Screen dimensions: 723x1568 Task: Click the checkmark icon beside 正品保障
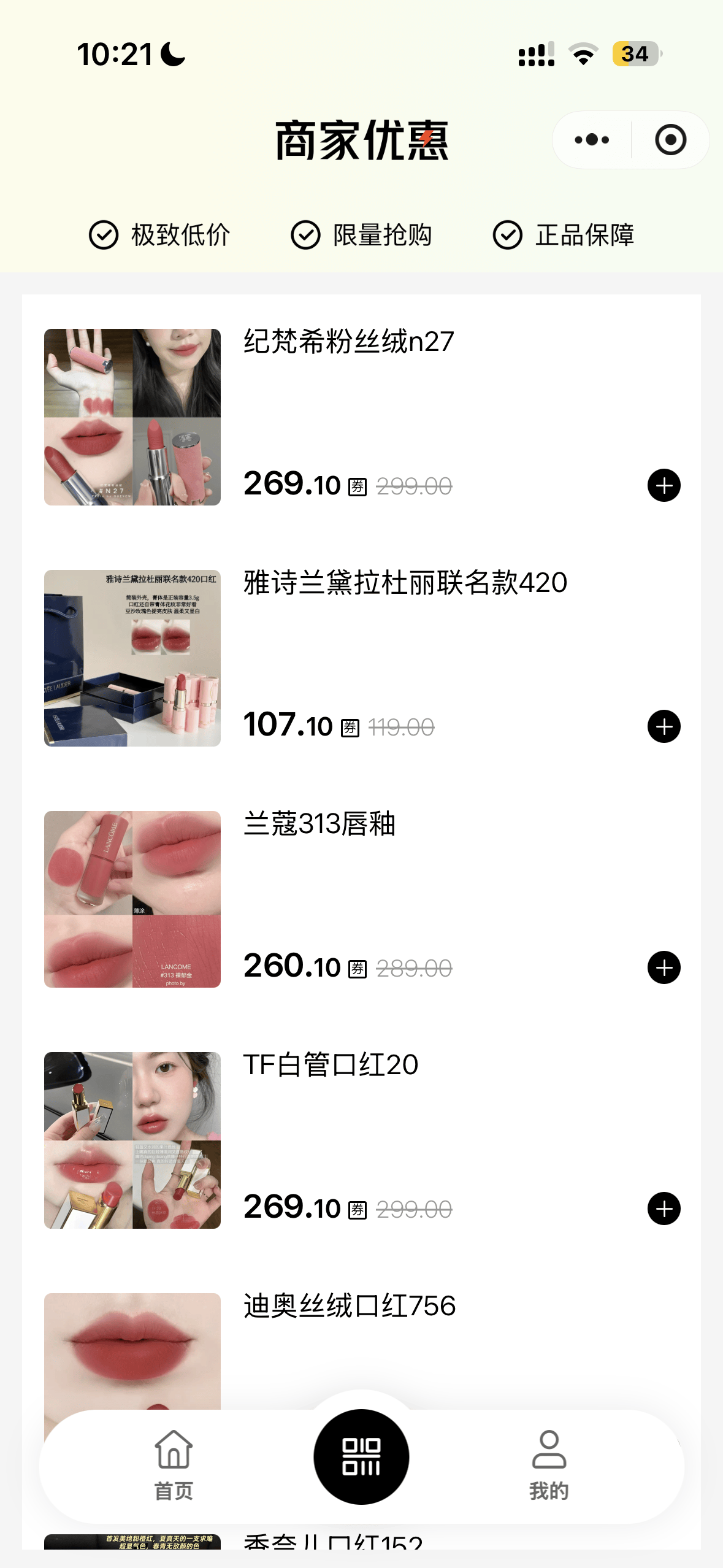tap(507, 234)
